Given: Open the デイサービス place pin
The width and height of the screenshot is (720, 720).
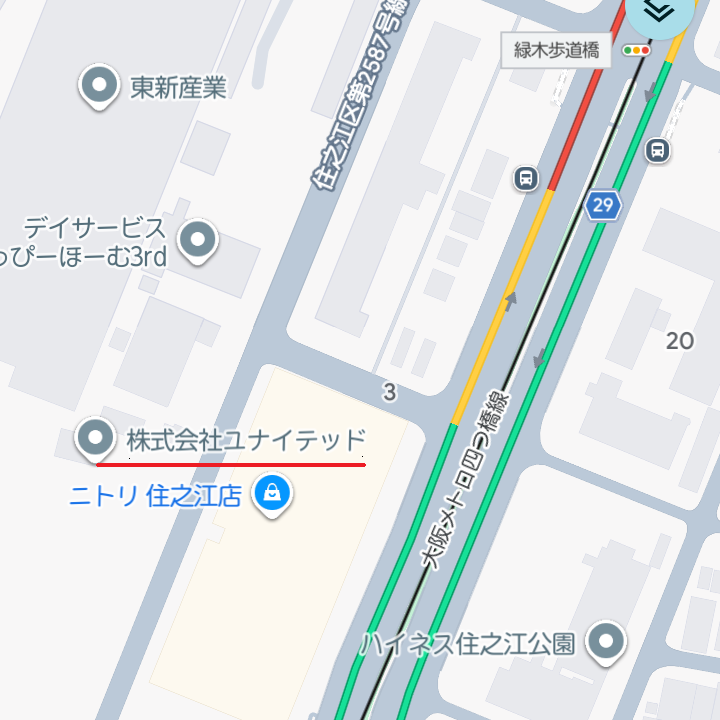Looking at the screenshot, I should (198, 240).
